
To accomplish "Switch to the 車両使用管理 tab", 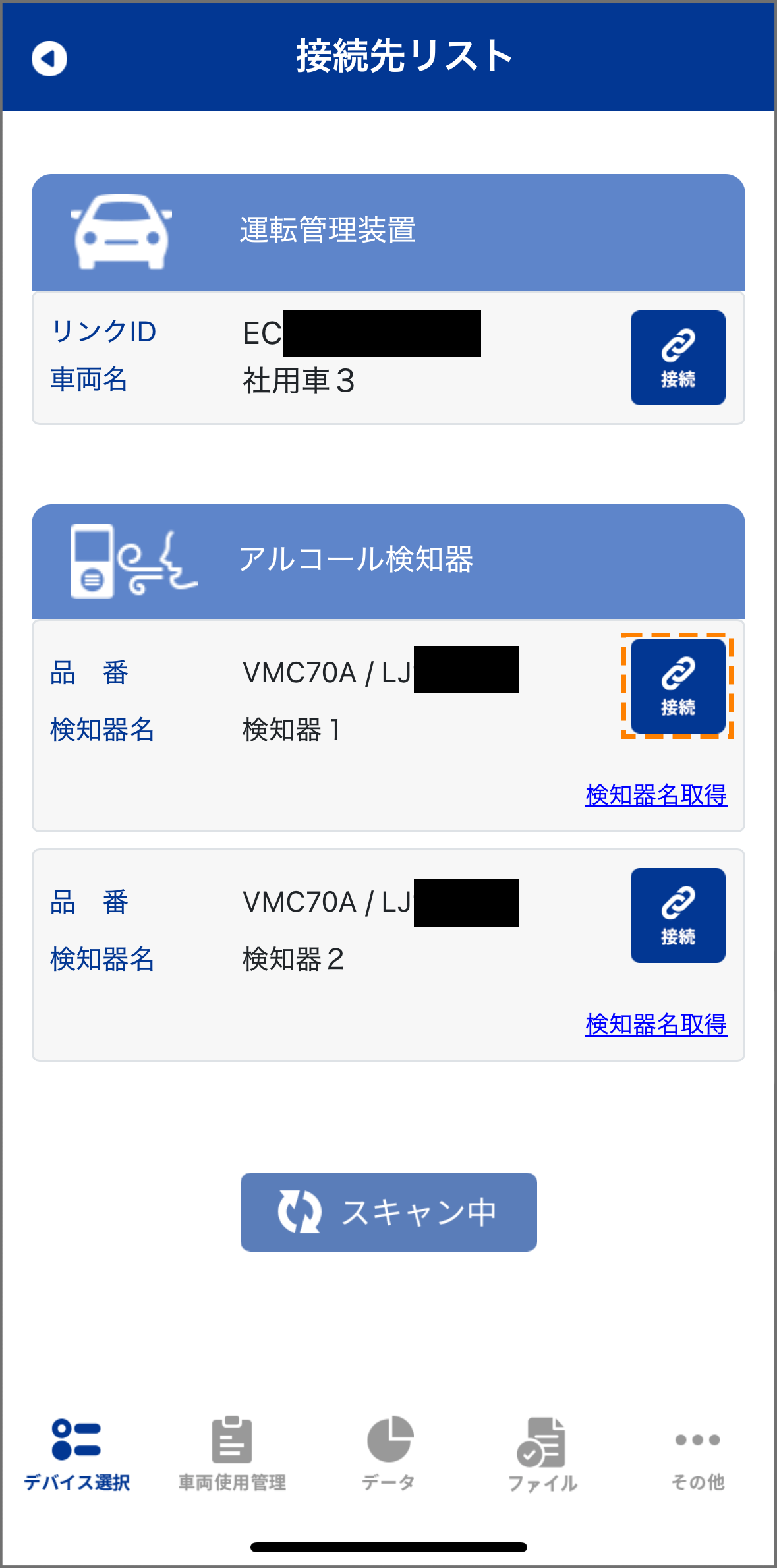I will pyautogui.click(x=232, y=1455).
